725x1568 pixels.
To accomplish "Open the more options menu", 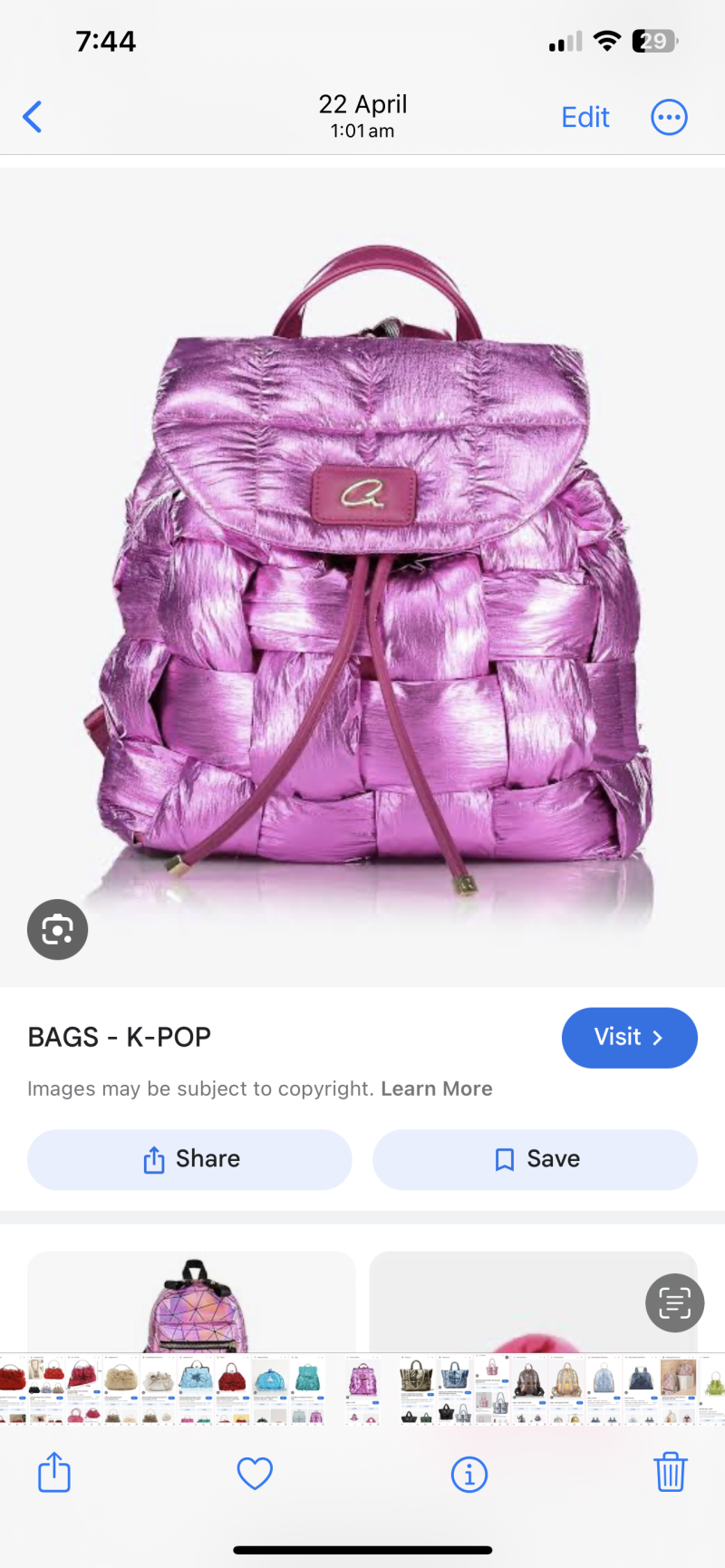I will [x=669, y=117].
